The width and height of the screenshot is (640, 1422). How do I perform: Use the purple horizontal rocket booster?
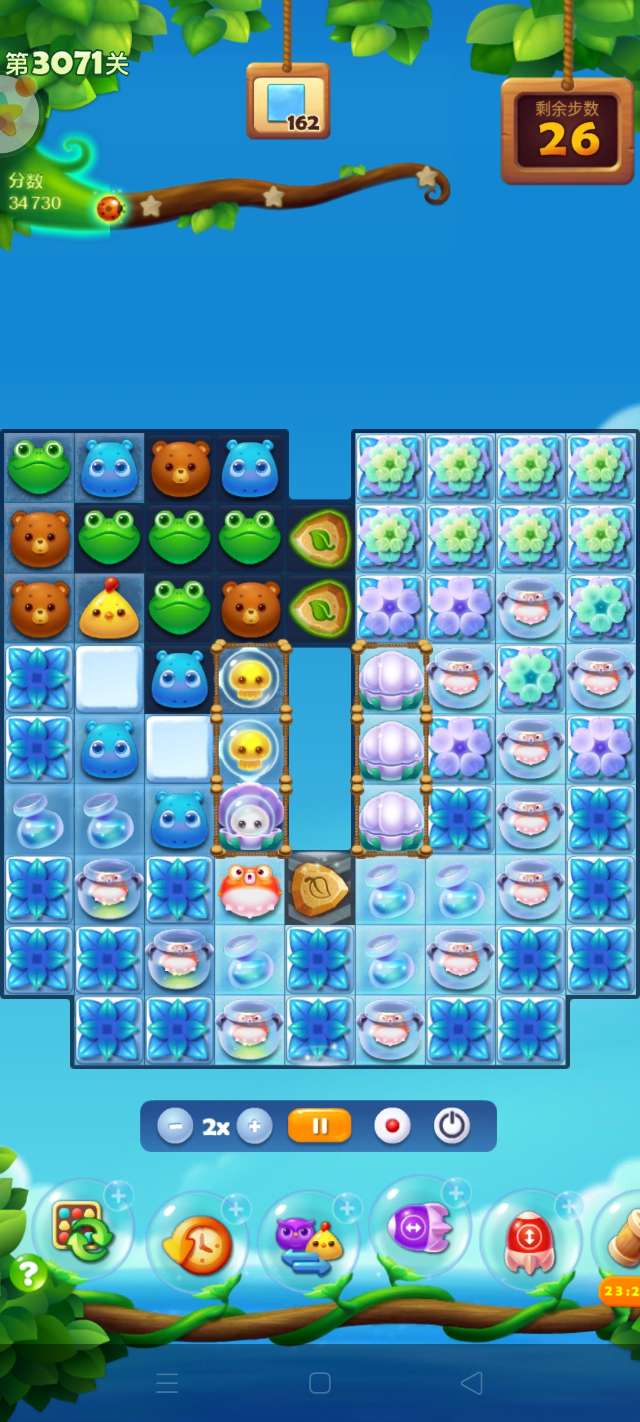(x=420, y=1227)
